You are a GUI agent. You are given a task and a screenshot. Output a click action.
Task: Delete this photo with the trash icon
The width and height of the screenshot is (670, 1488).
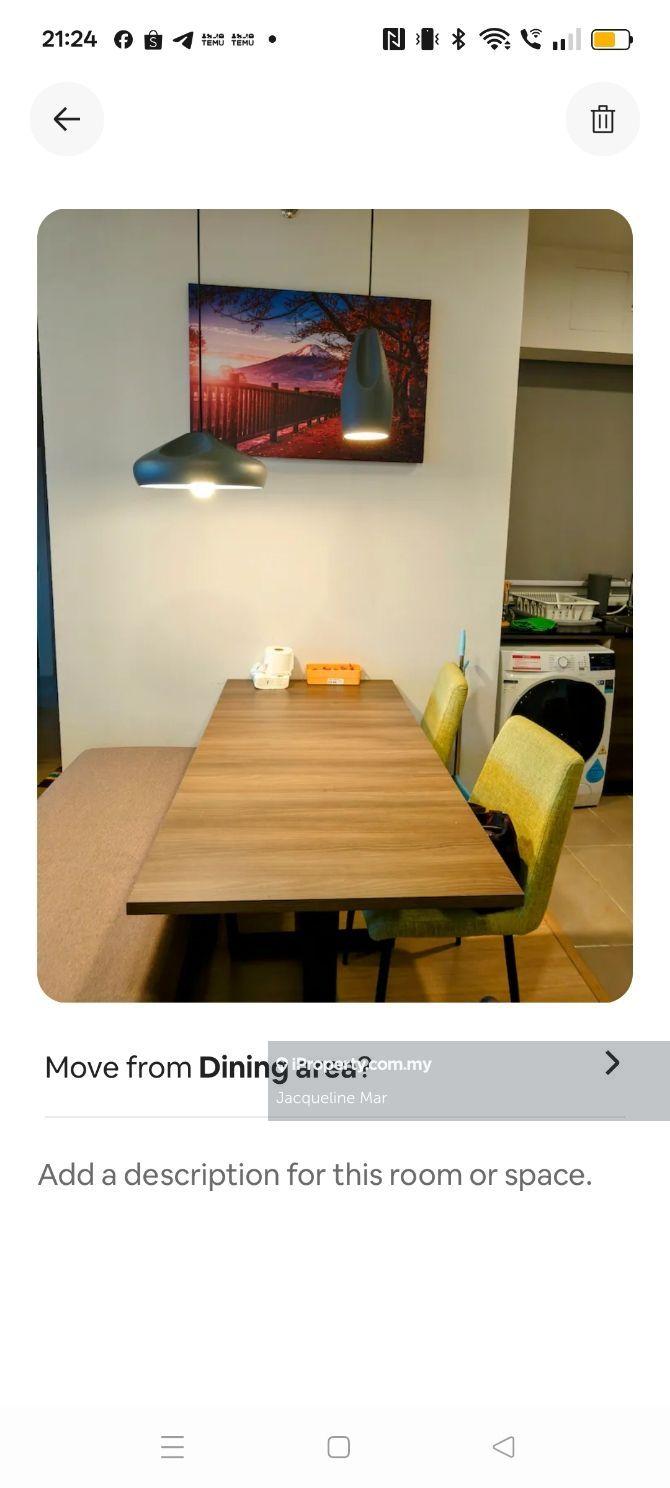[602, 119]
